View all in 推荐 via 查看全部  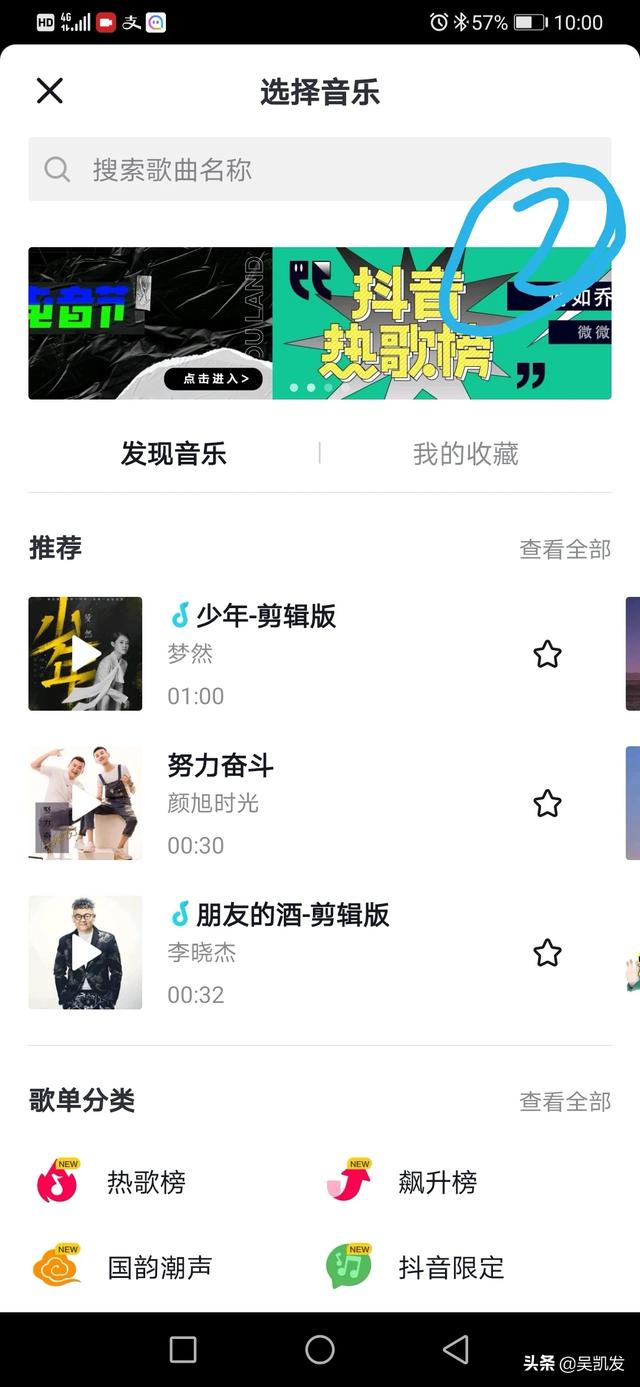point(564,549)
